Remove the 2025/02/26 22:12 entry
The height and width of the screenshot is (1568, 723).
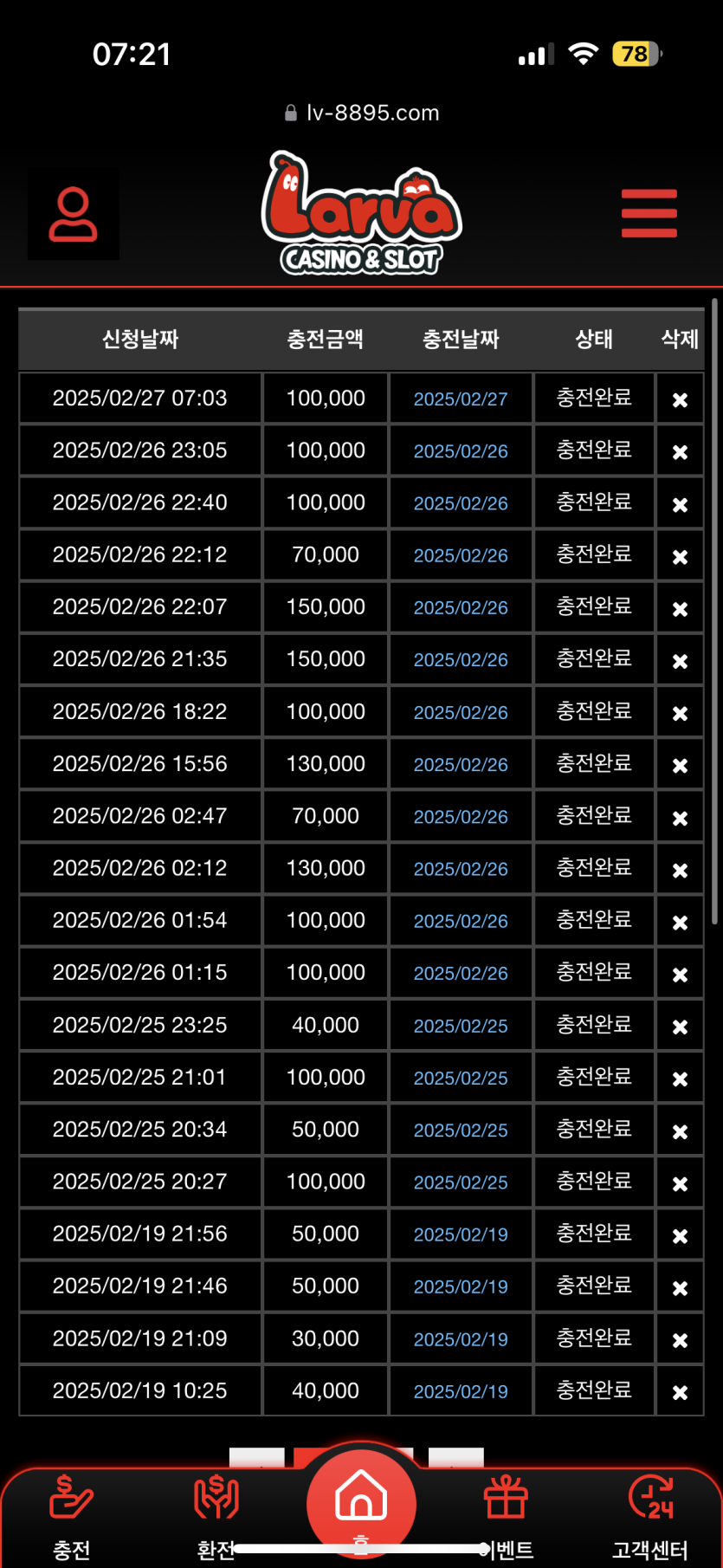(680, 557)
